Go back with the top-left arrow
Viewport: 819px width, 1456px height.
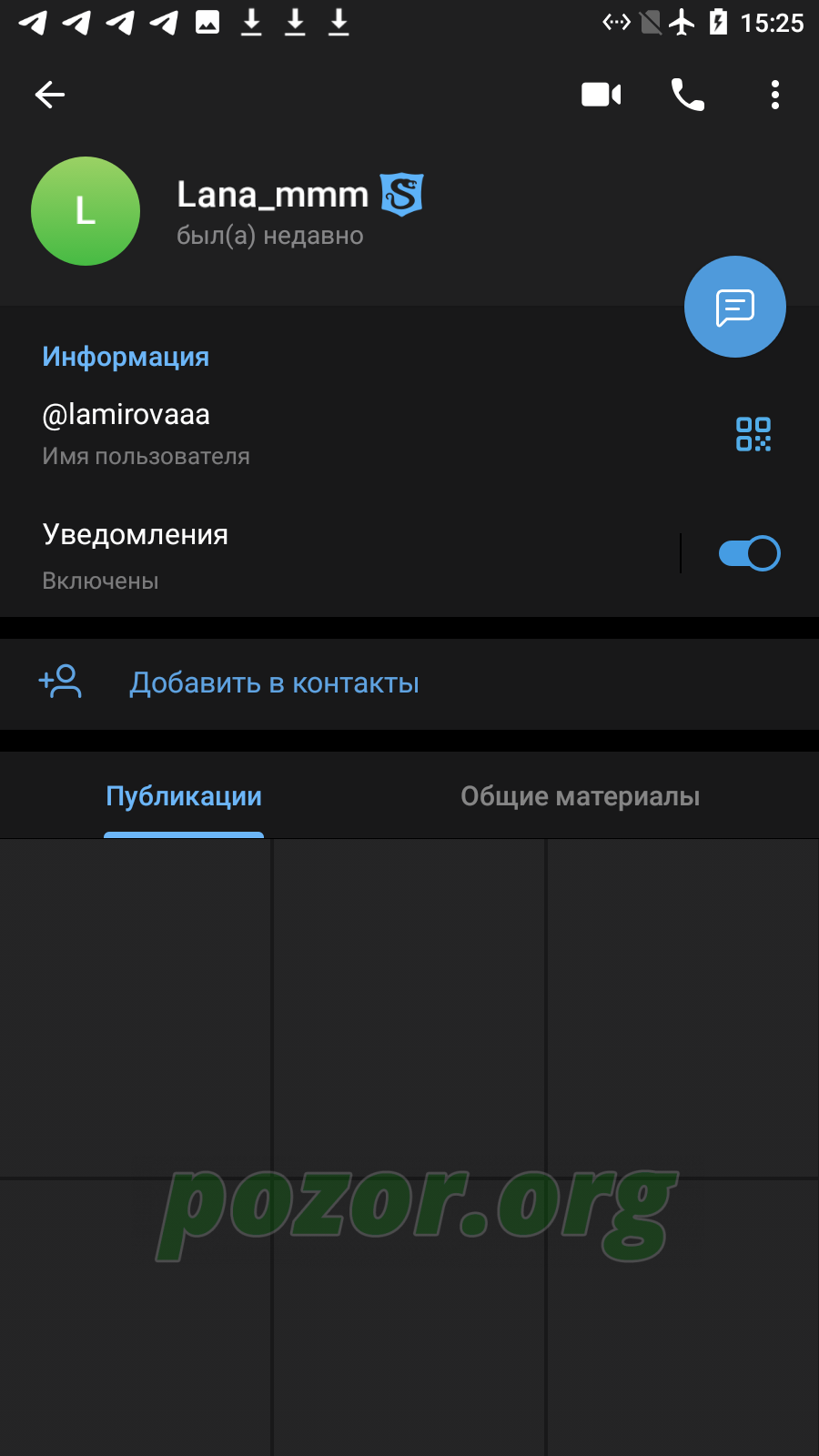(50, 95)
